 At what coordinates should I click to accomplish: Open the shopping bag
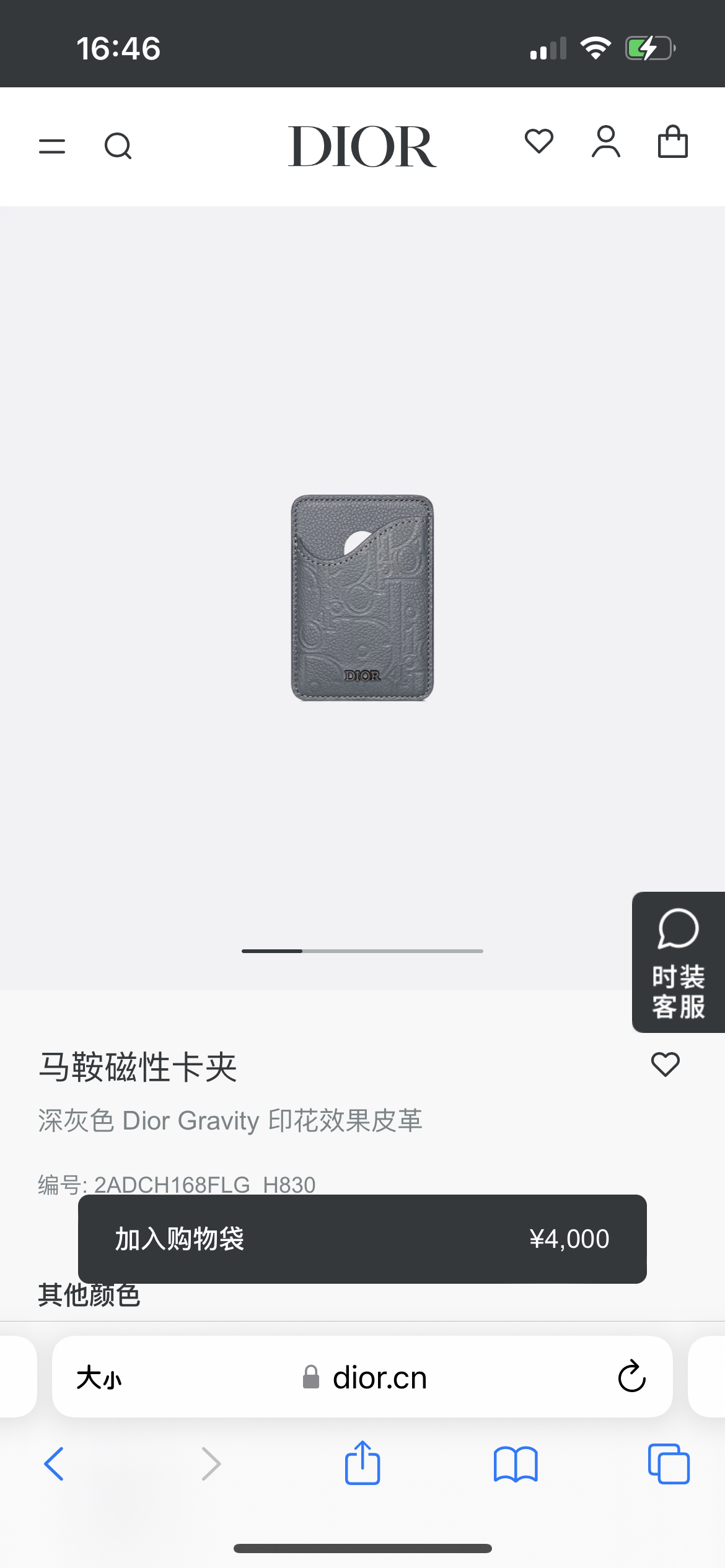pos(672,142)
